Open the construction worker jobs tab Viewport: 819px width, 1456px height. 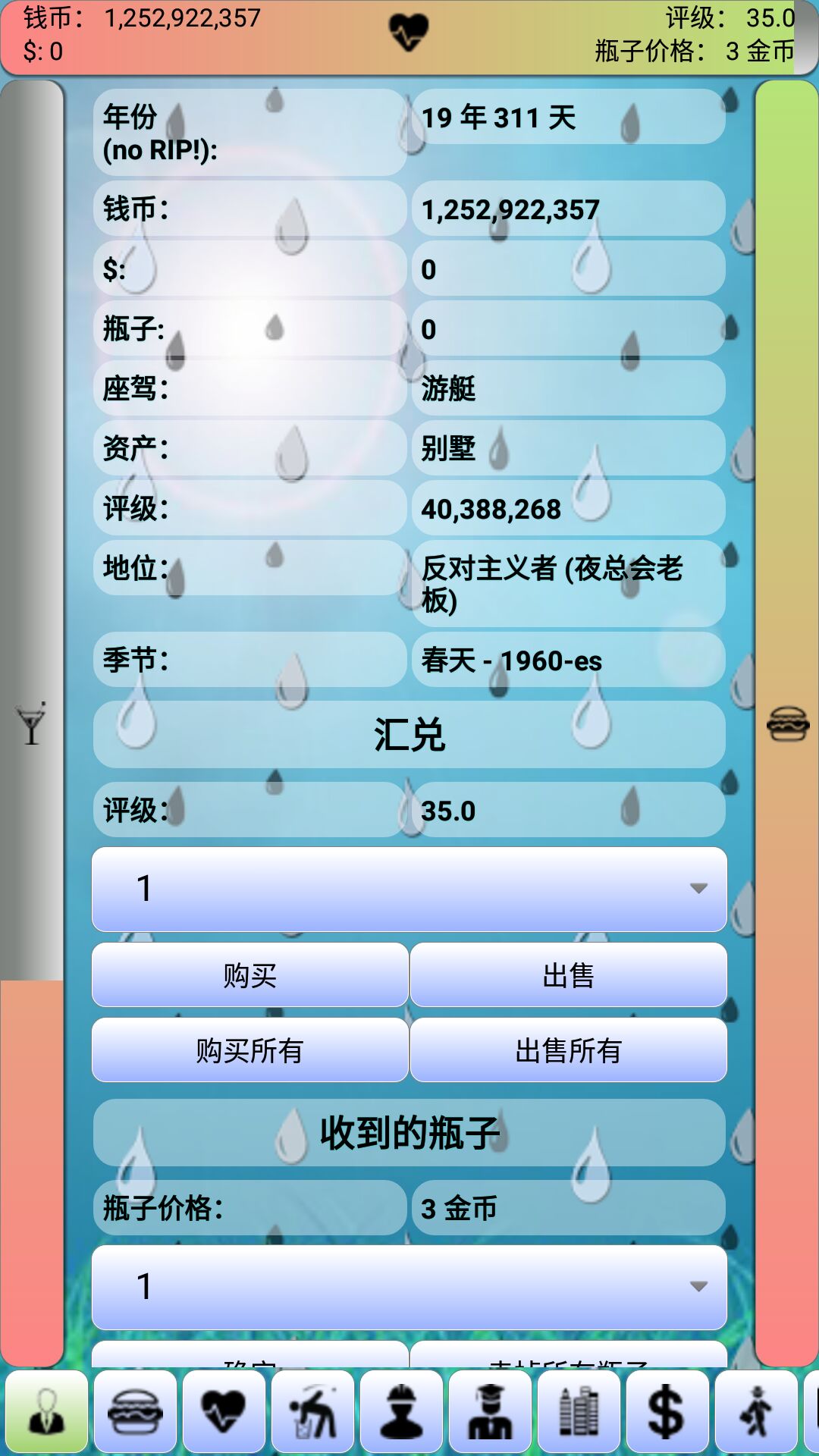pyautogui.click(x=401, y=1411)
